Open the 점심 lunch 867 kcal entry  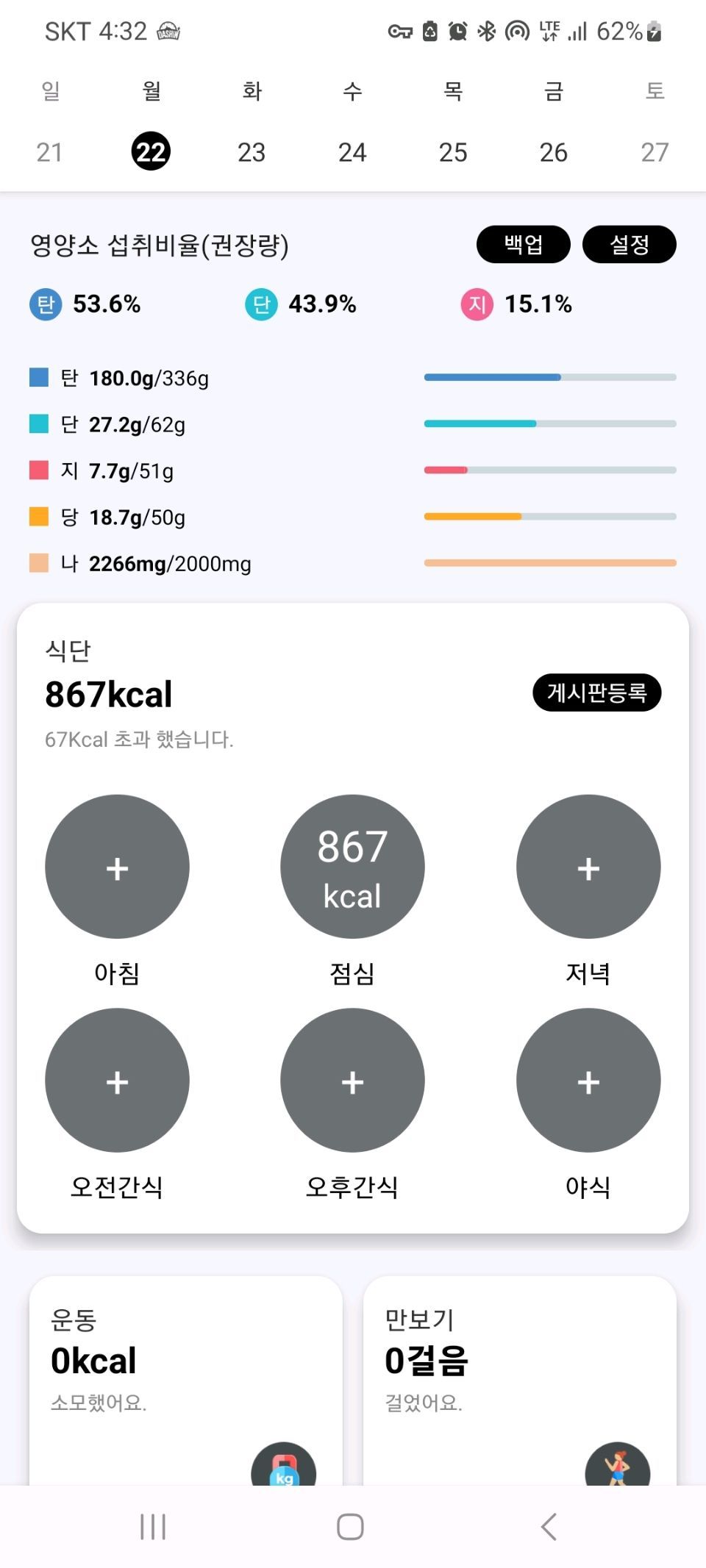pos(352,867)
